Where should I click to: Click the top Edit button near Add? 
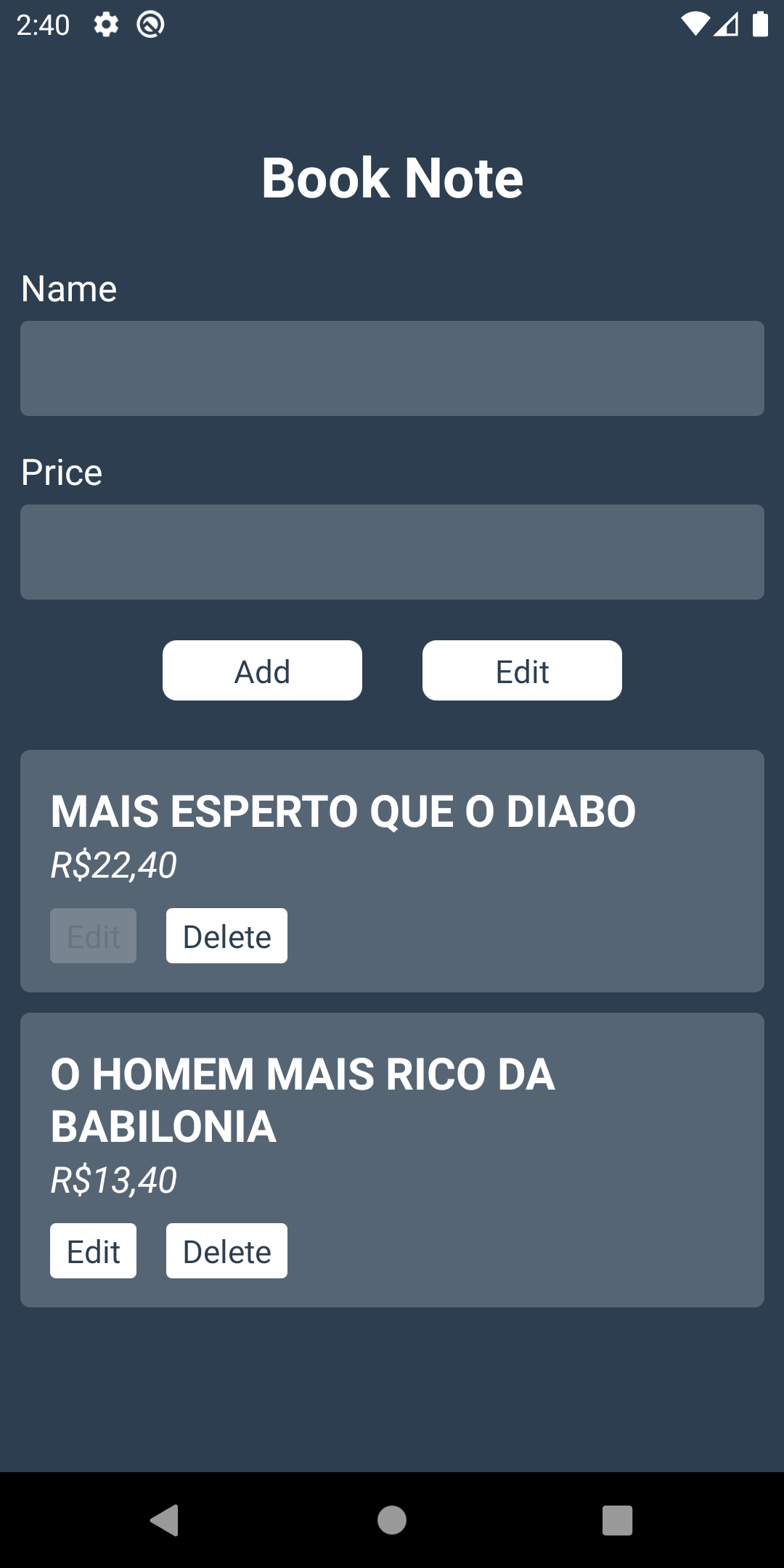[x=522, y=670]
